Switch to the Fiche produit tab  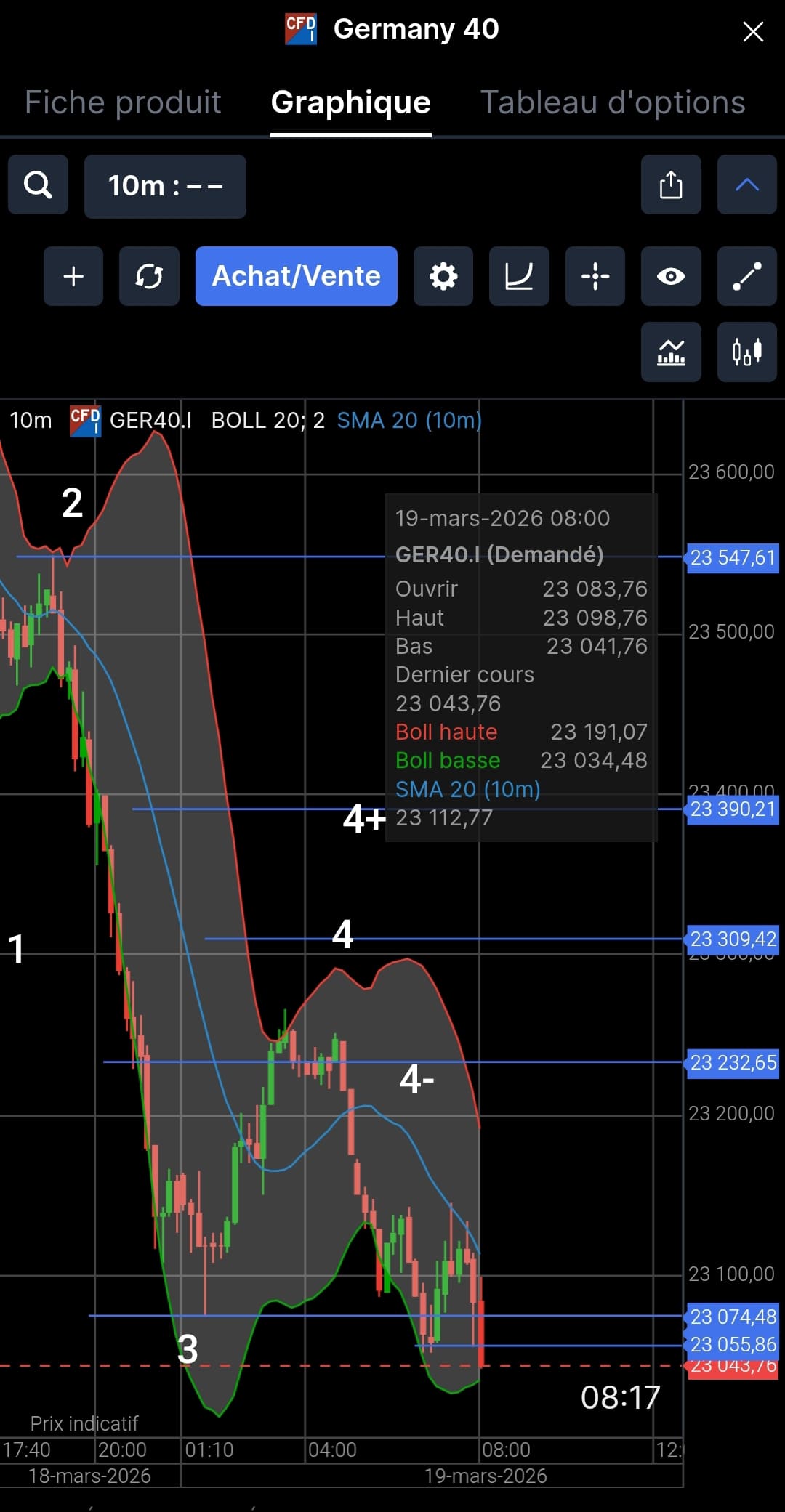[x=123, y=102]
